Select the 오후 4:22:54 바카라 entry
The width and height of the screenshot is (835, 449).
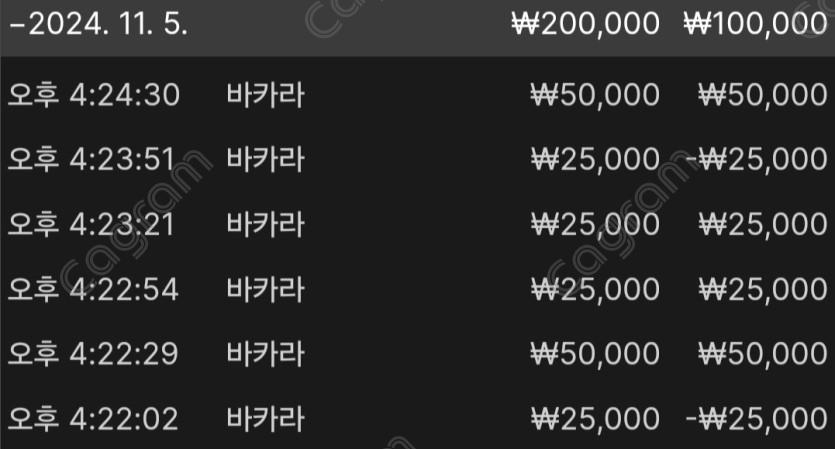pos(417,289)
